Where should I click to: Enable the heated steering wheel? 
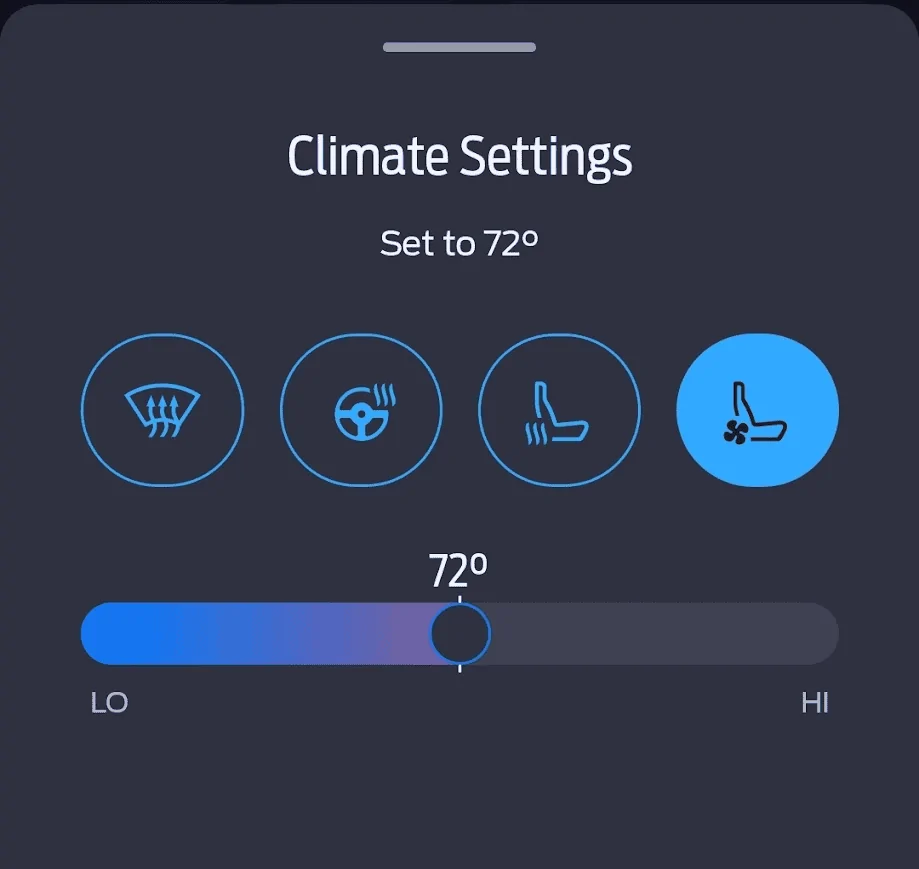[361, 410]
